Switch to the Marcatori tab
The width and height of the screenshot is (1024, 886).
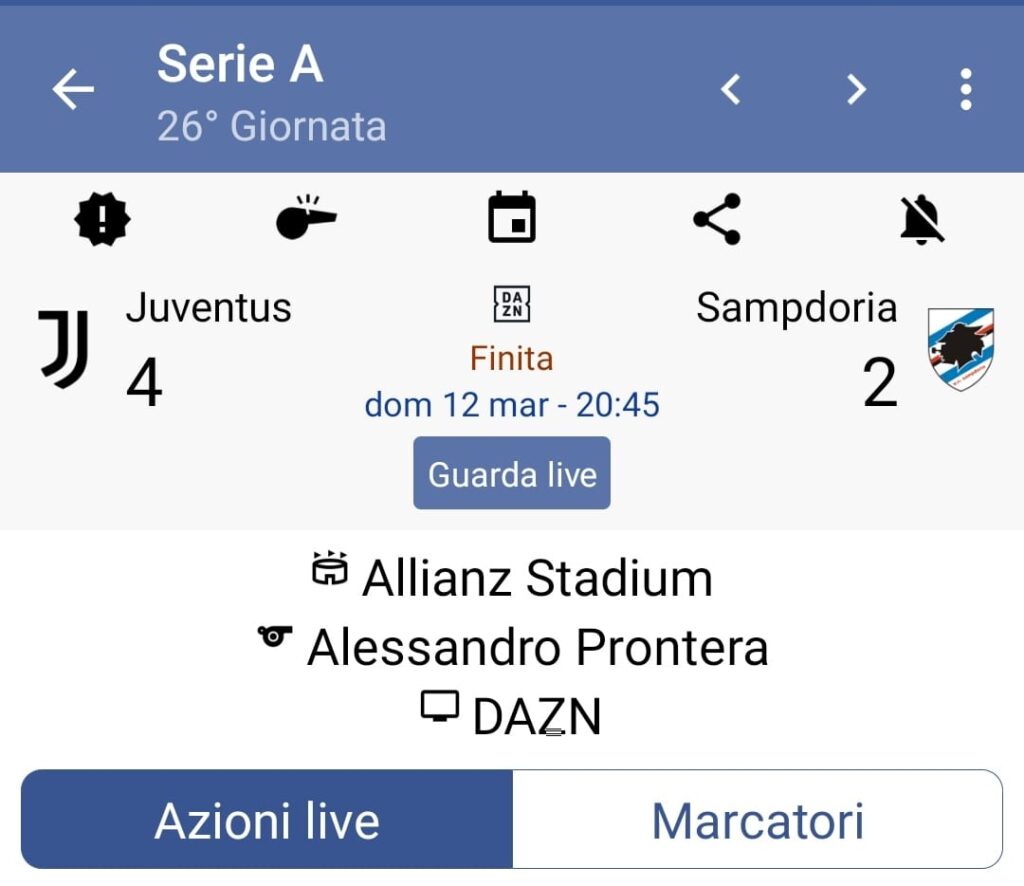757,820
